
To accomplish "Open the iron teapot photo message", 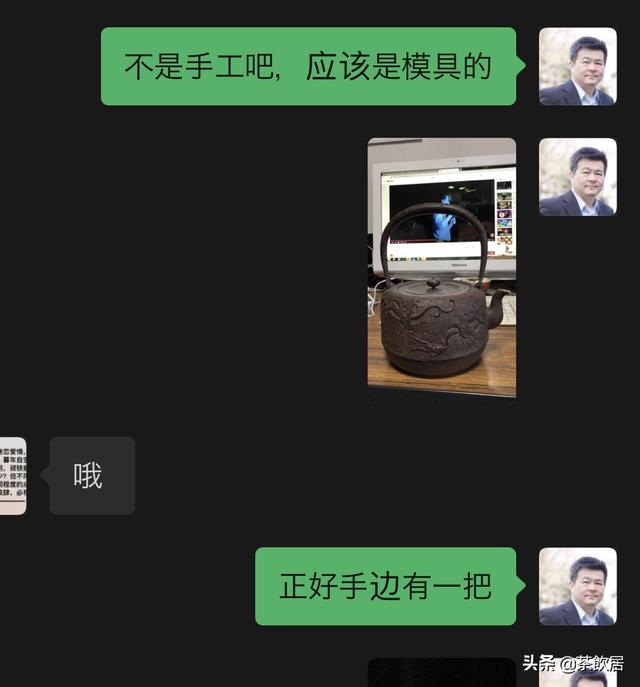I will 442,267.
